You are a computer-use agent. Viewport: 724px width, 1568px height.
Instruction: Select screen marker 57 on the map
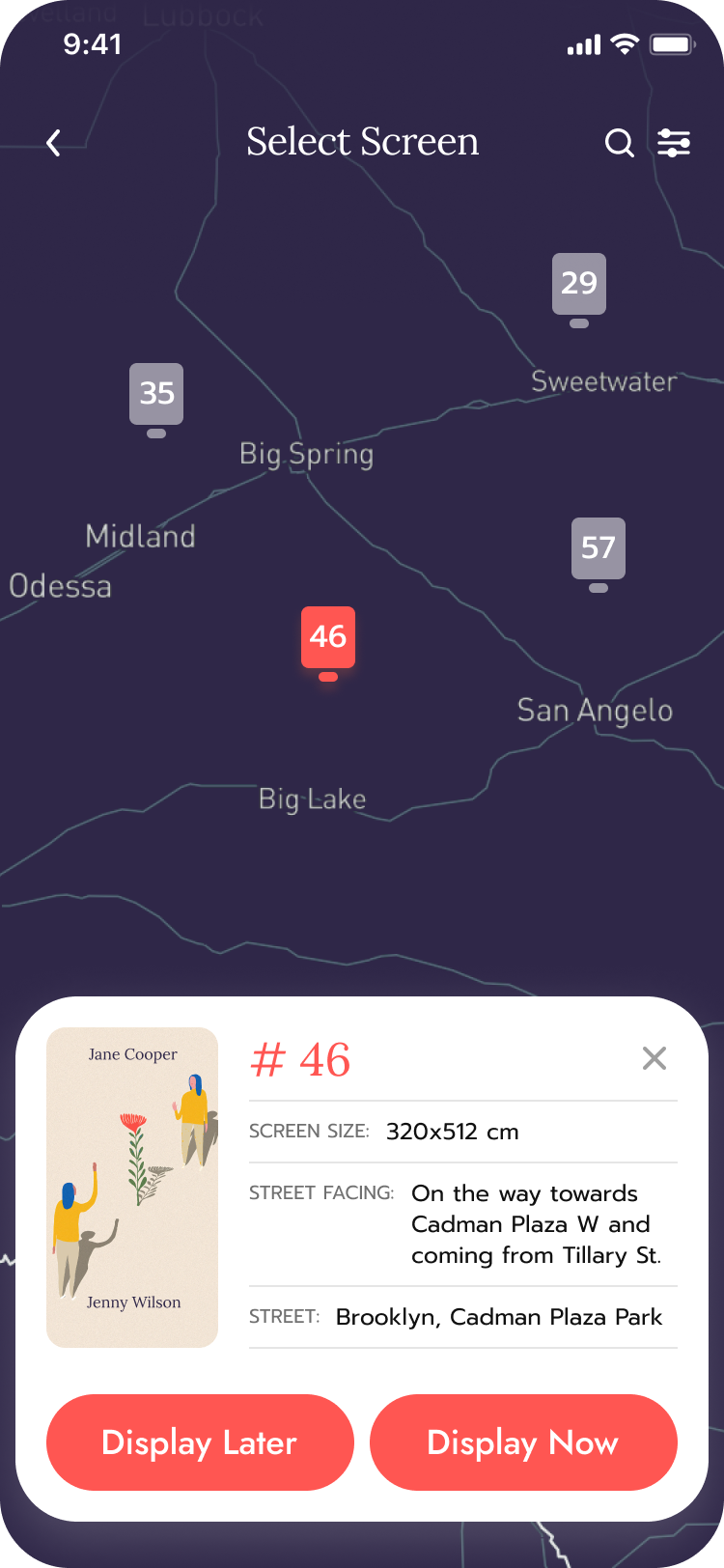pyautogui.click(x=599, y=554)
